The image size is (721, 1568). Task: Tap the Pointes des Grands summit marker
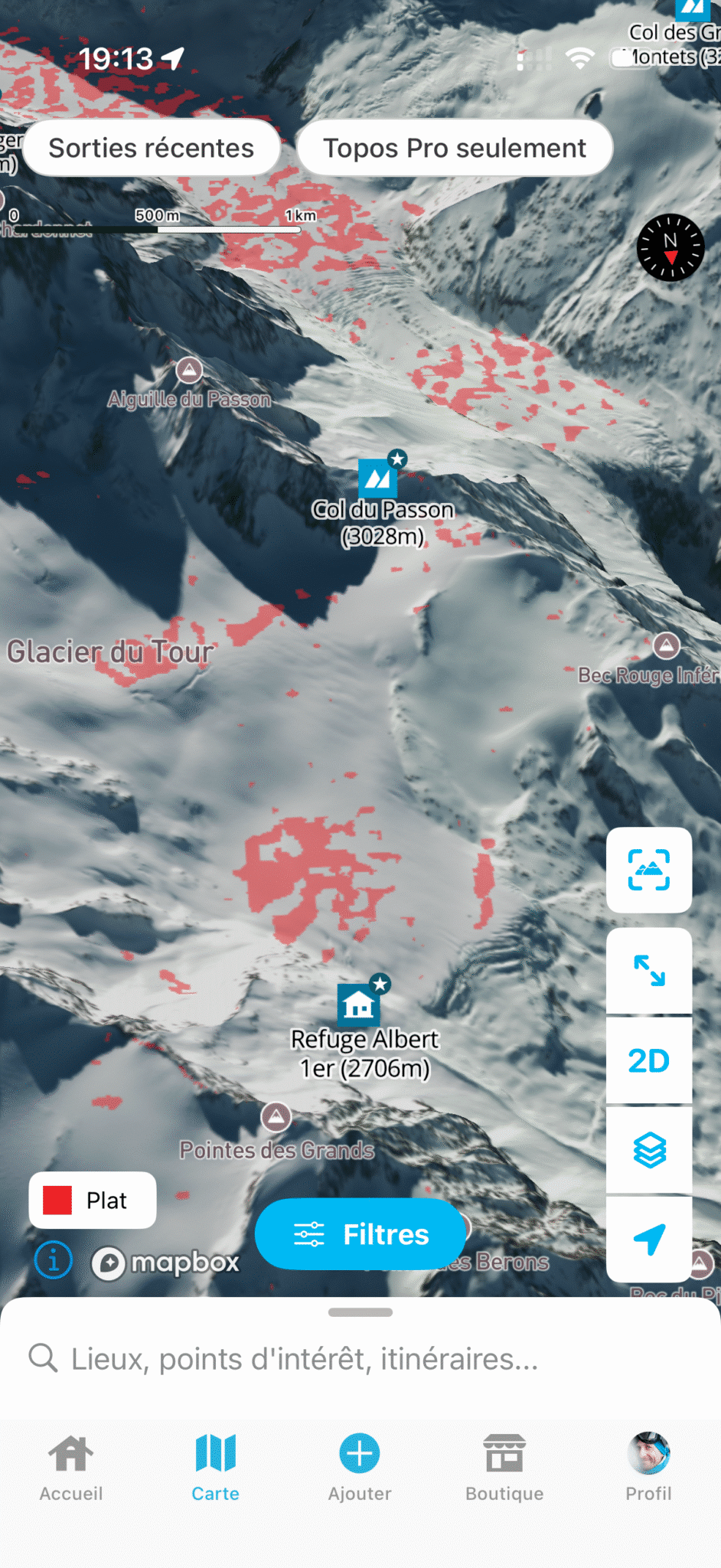click(276, 1117)
